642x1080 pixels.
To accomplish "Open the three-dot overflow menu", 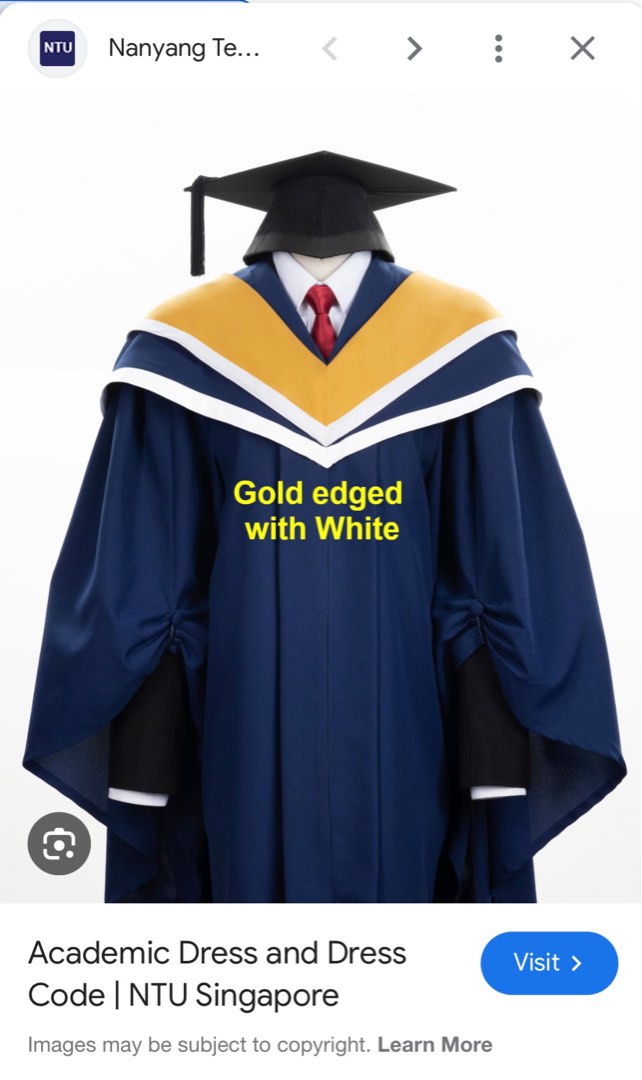I will (x=498, y=48).
